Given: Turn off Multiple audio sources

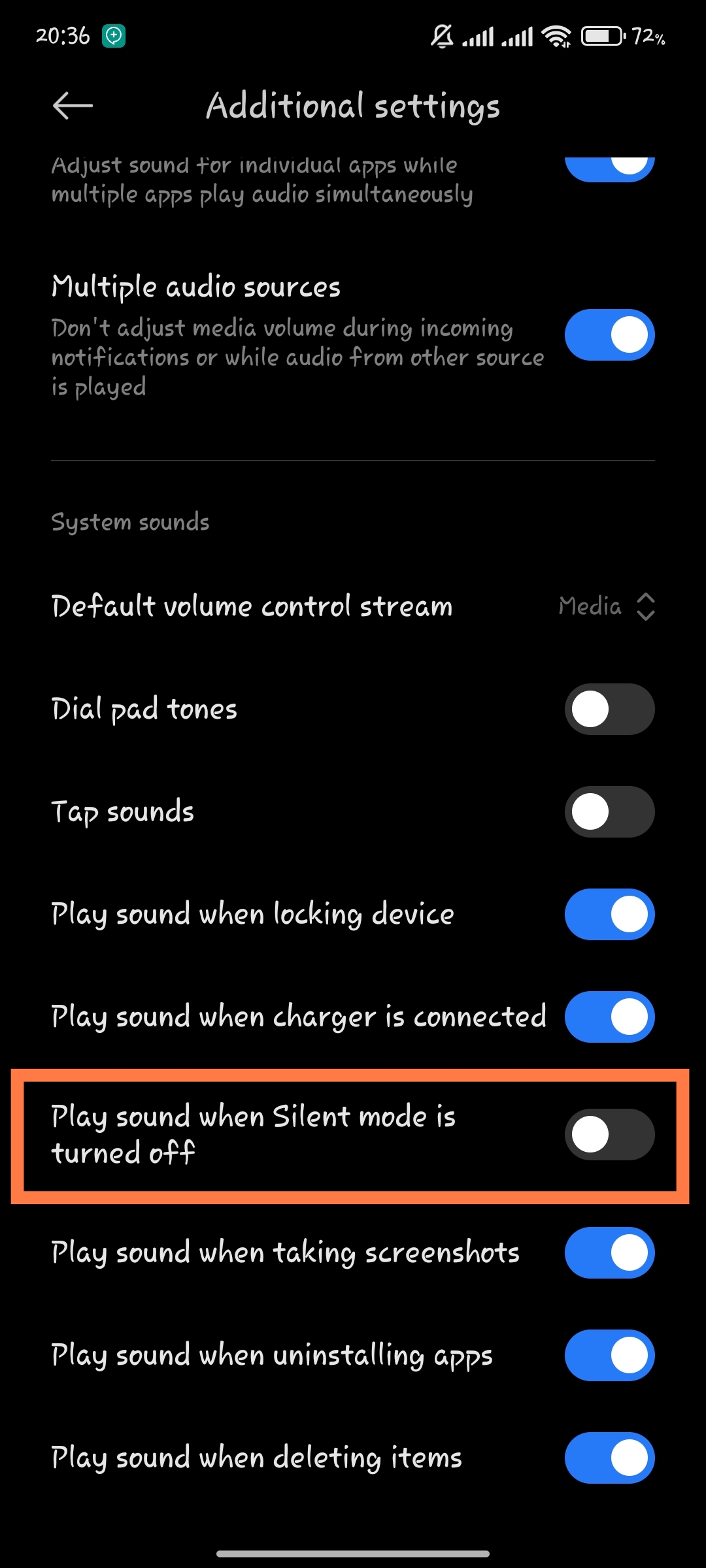Looking at the screenshot, I should 609,335.
